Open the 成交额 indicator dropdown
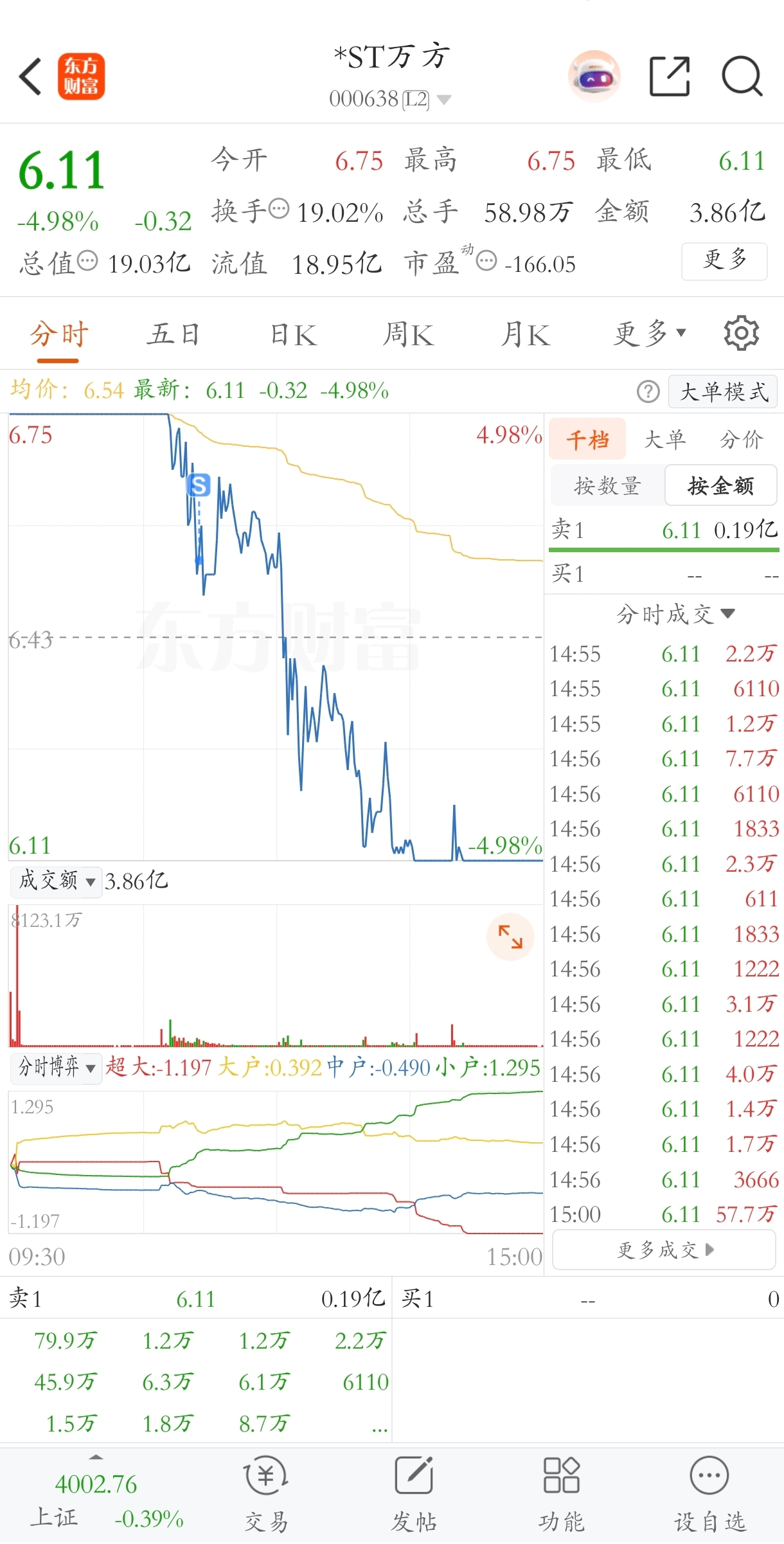This screenshot has width=784, height=1544. pos(56,881)
